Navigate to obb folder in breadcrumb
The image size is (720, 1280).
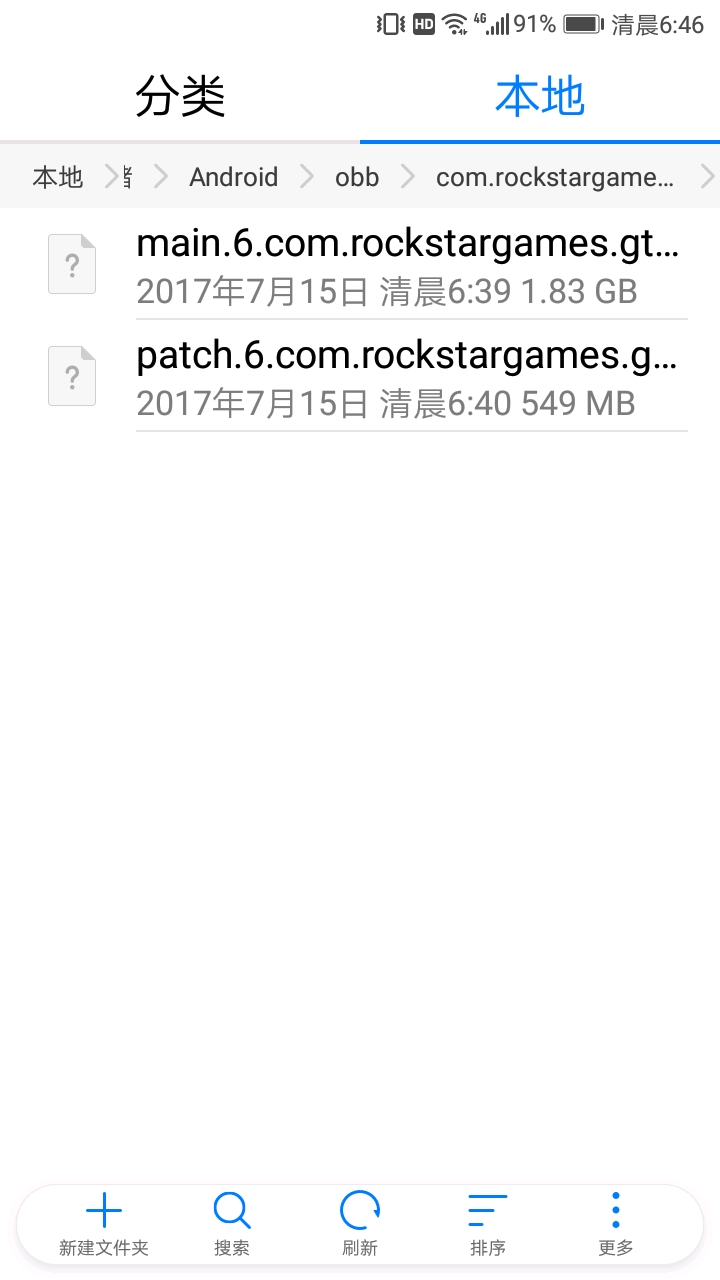point(357,177)
